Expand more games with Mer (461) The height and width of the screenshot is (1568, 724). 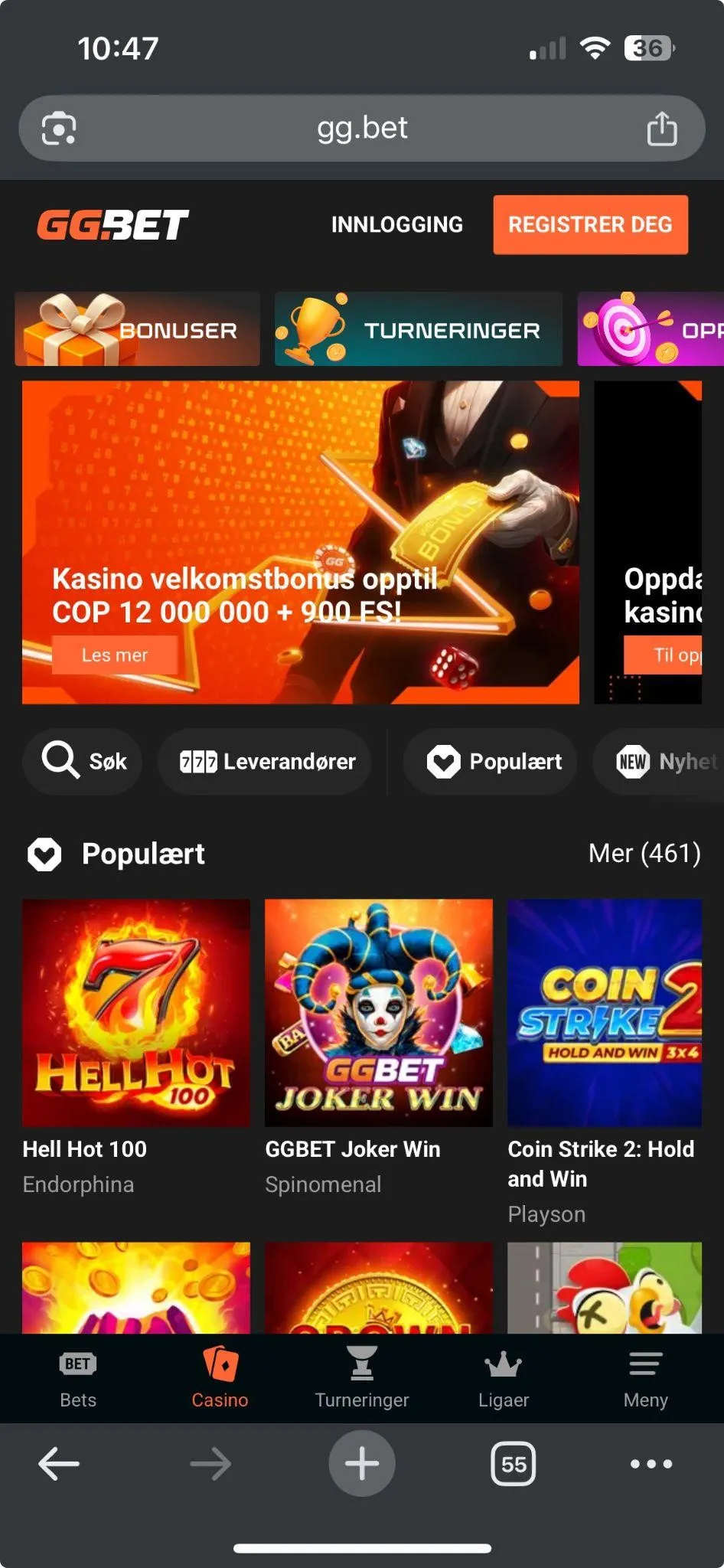[644, 853]
